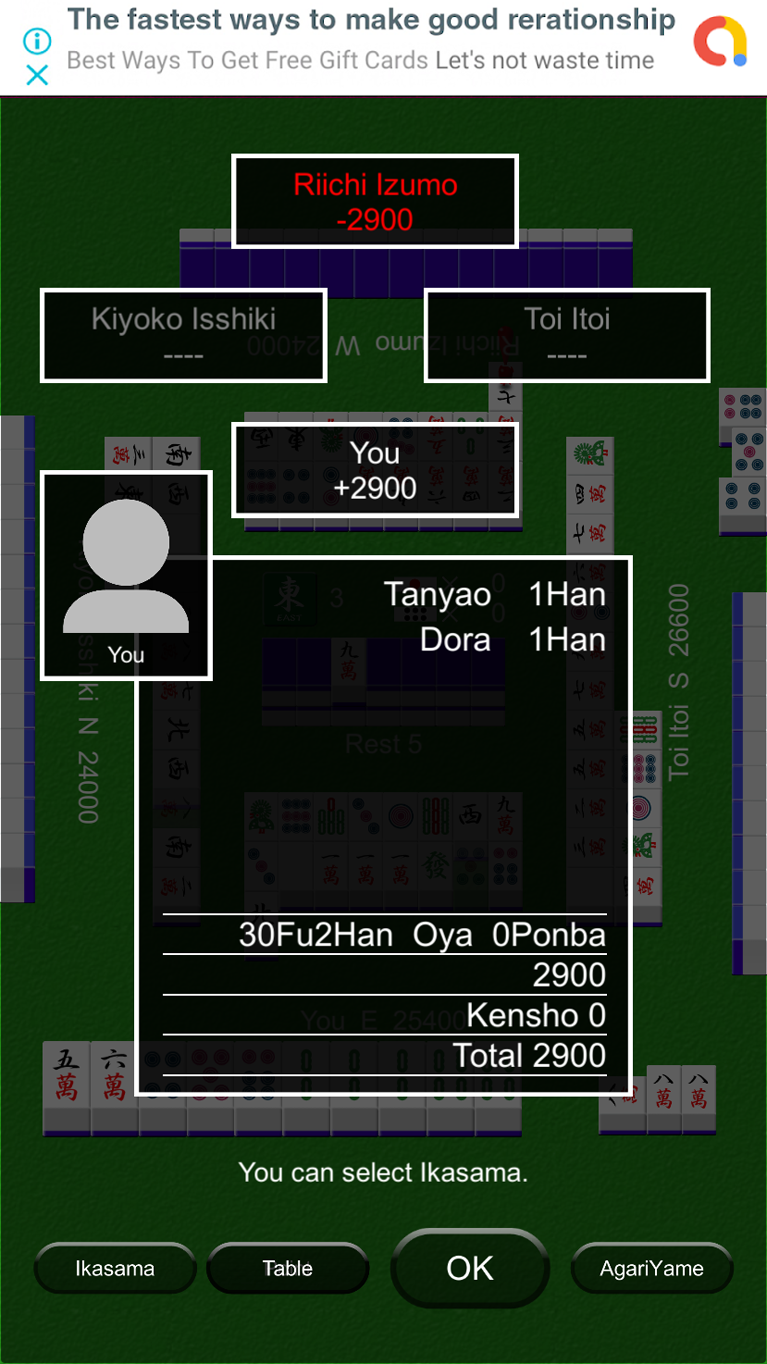Close the ad banner
Viewport: 767px width, 1364px height.
37,75
